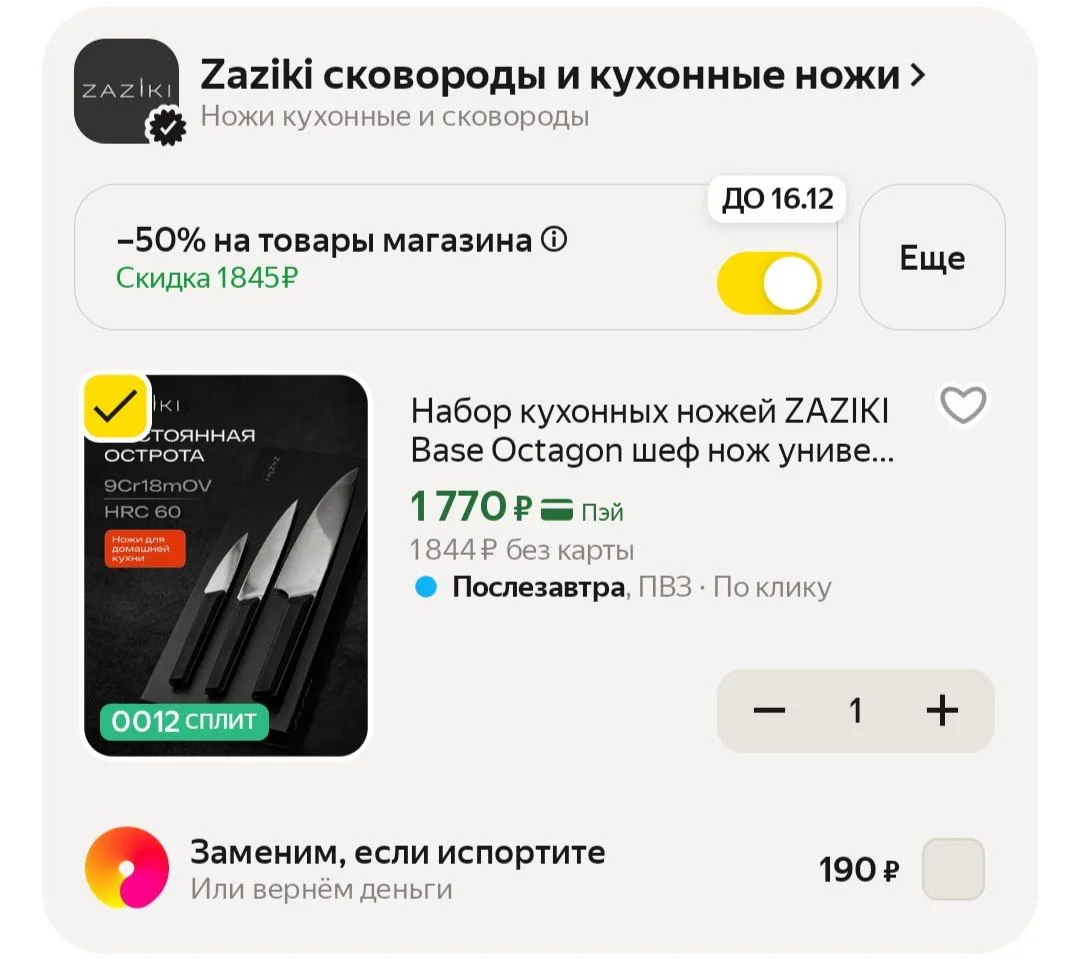This screenshot has height=965, width=1080.
Task: Tap the Еще button
Action: coord(932,258)
